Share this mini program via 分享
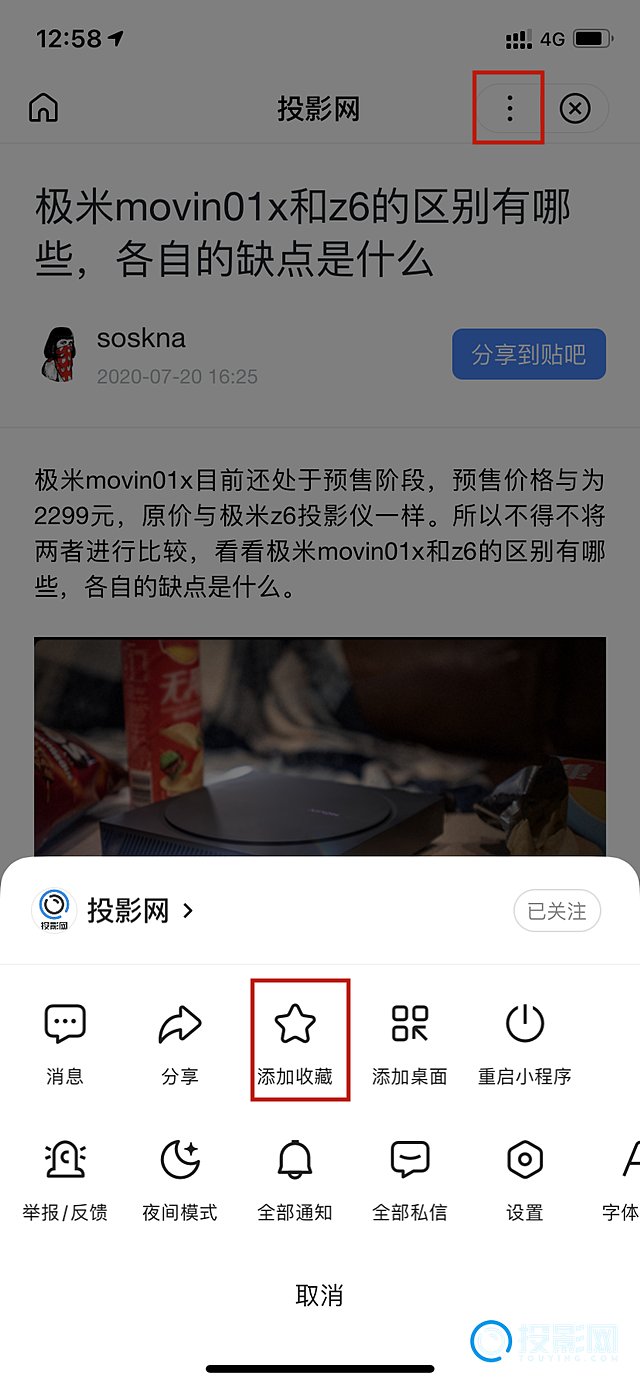This screenshot has height=1385, width=640. click(x=180, y=1042)
